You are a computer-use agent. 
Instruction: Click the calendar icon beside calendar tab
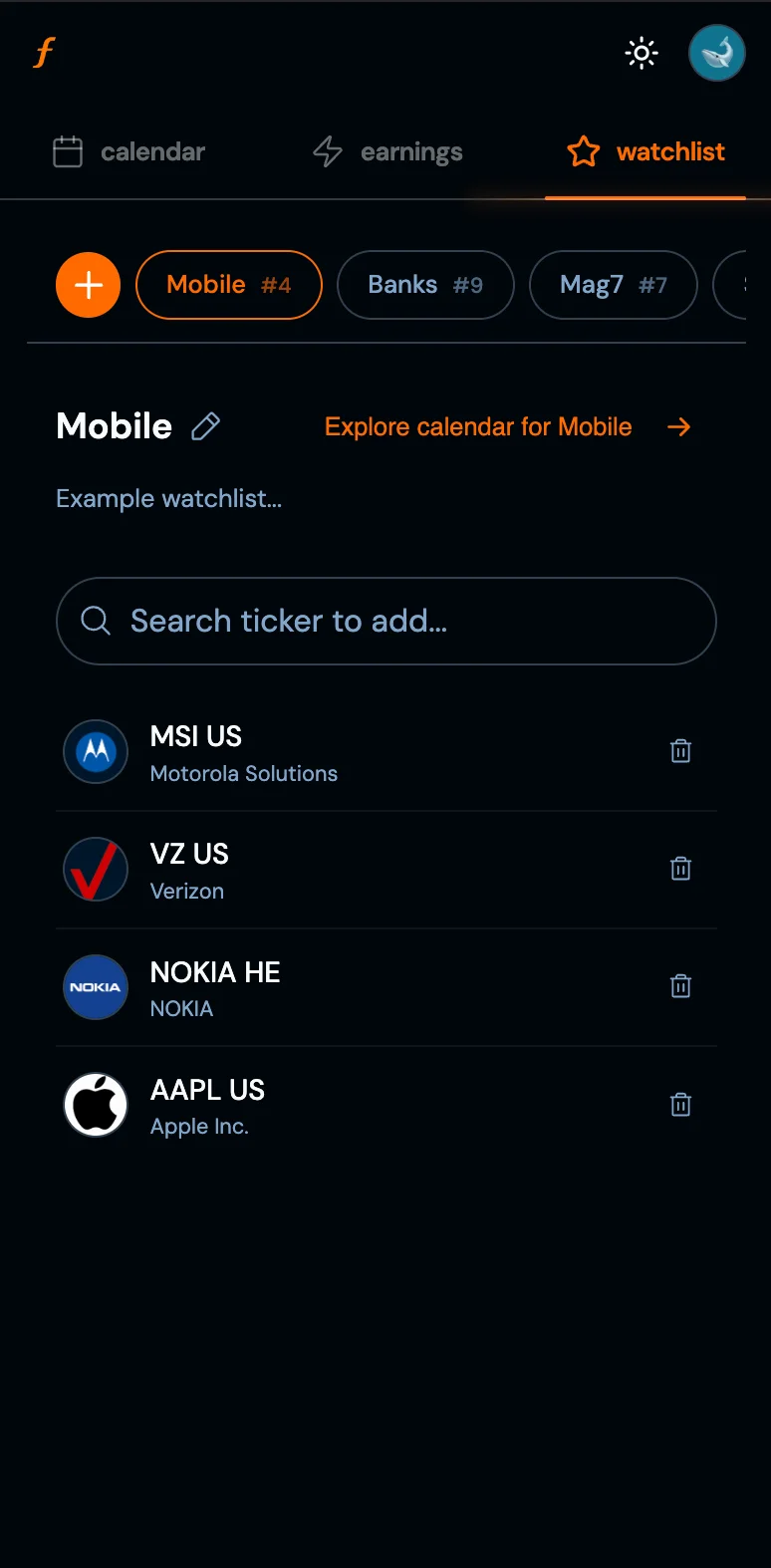click(x=67, y=151)
